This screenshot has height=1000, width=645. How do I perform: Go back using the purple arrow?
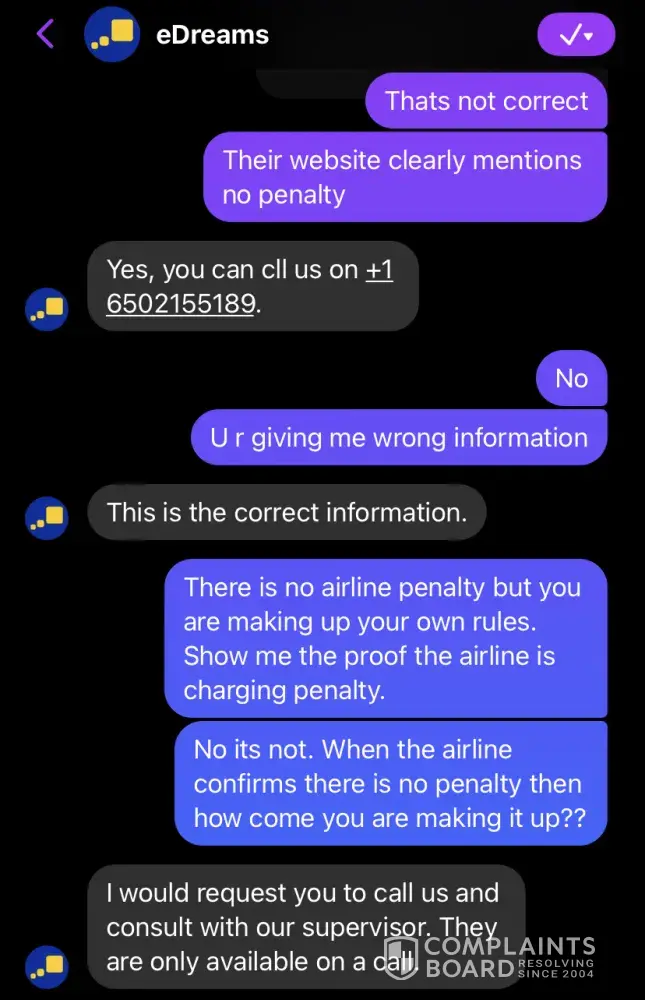pos(45,34)
